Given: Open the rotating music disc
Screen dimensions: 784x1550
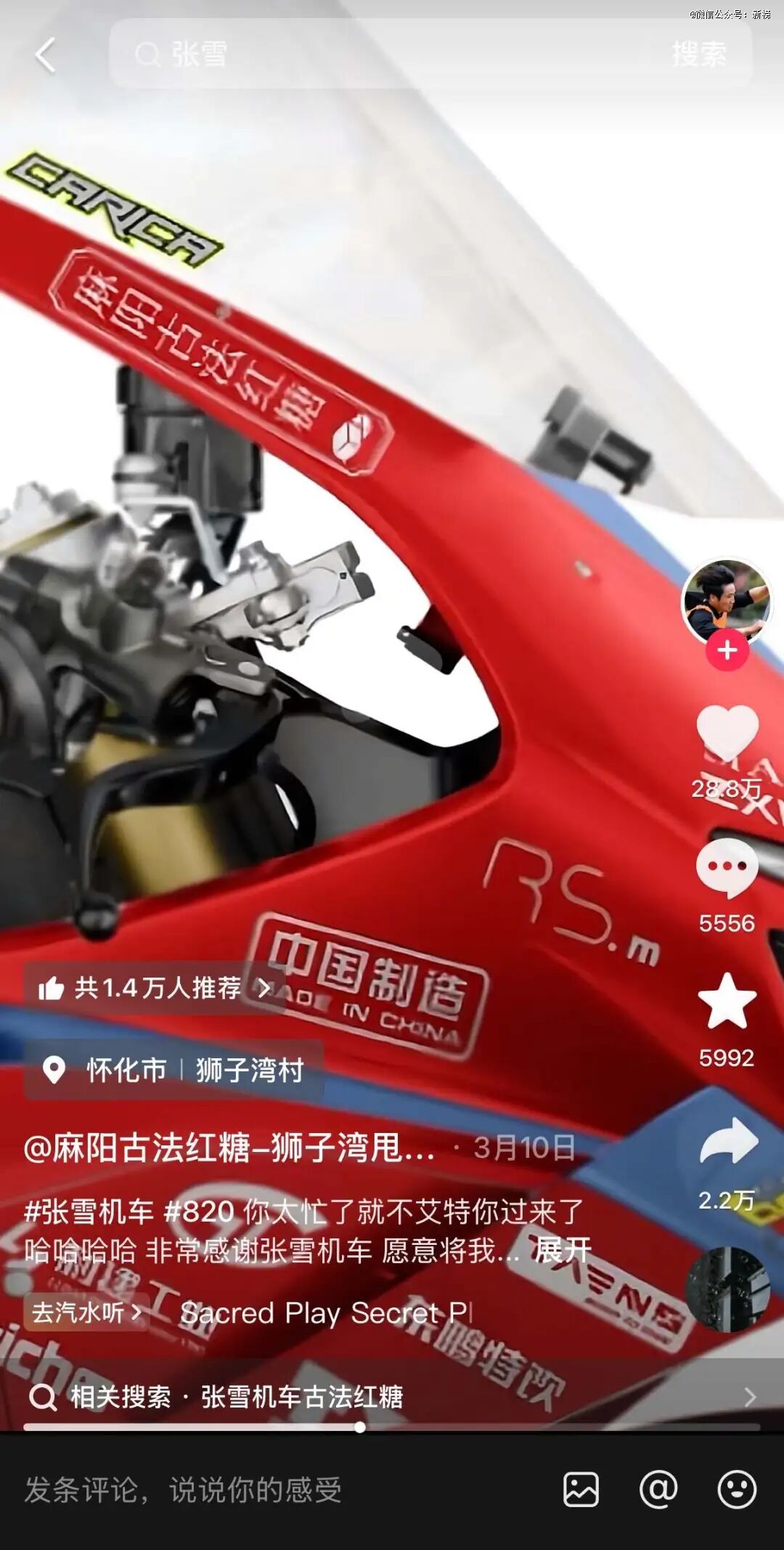Looking at the screenshot, I should [727, 1290].
